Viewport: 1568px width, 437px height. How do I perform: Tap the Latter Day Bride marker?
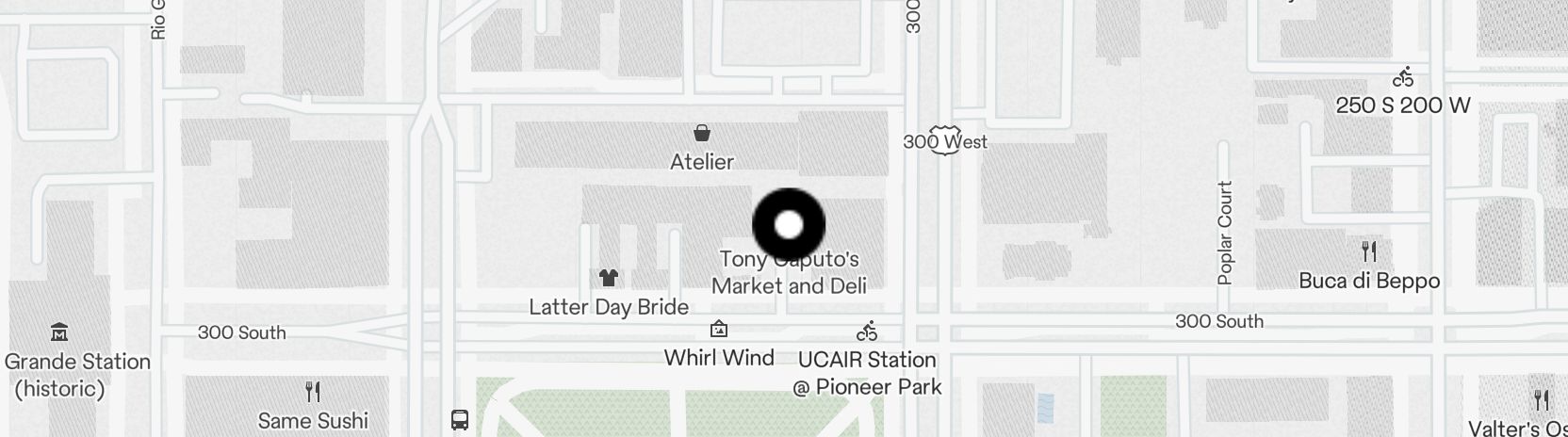609,278
